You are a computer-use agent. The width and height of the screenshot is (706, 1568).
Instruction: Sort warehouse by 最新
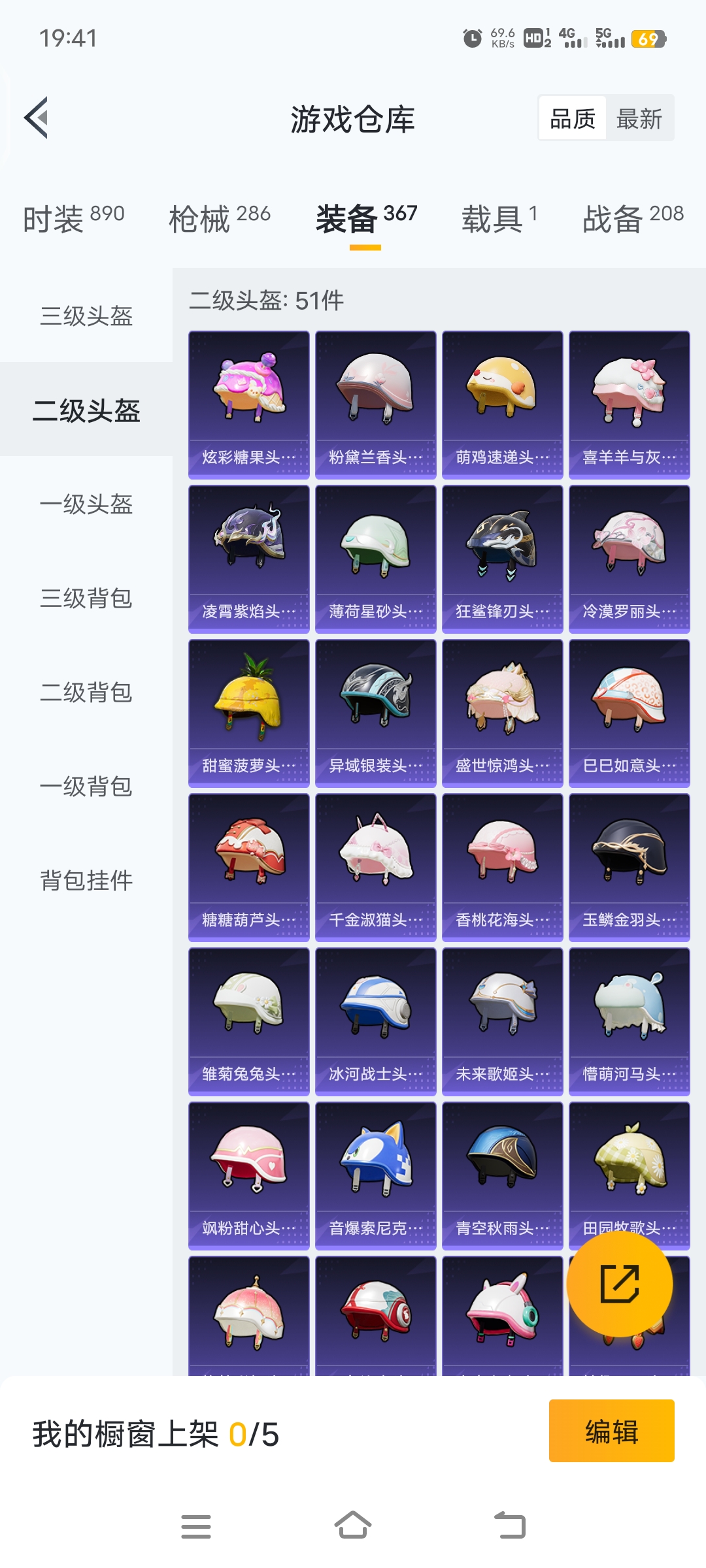click(639, 119)
